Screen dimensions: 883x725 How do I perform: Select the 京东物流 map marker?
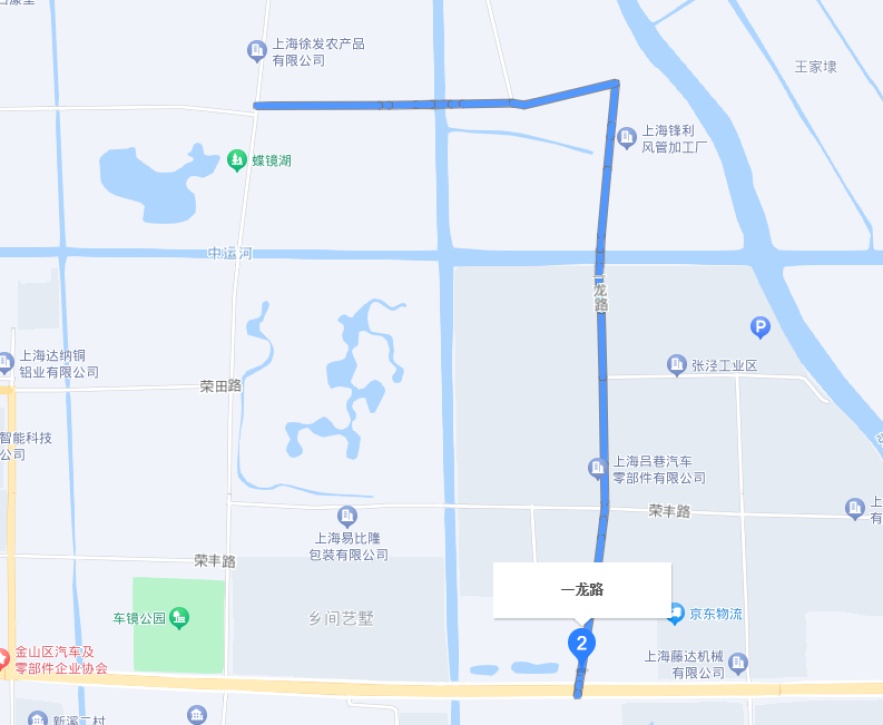[x=676, y=613]
